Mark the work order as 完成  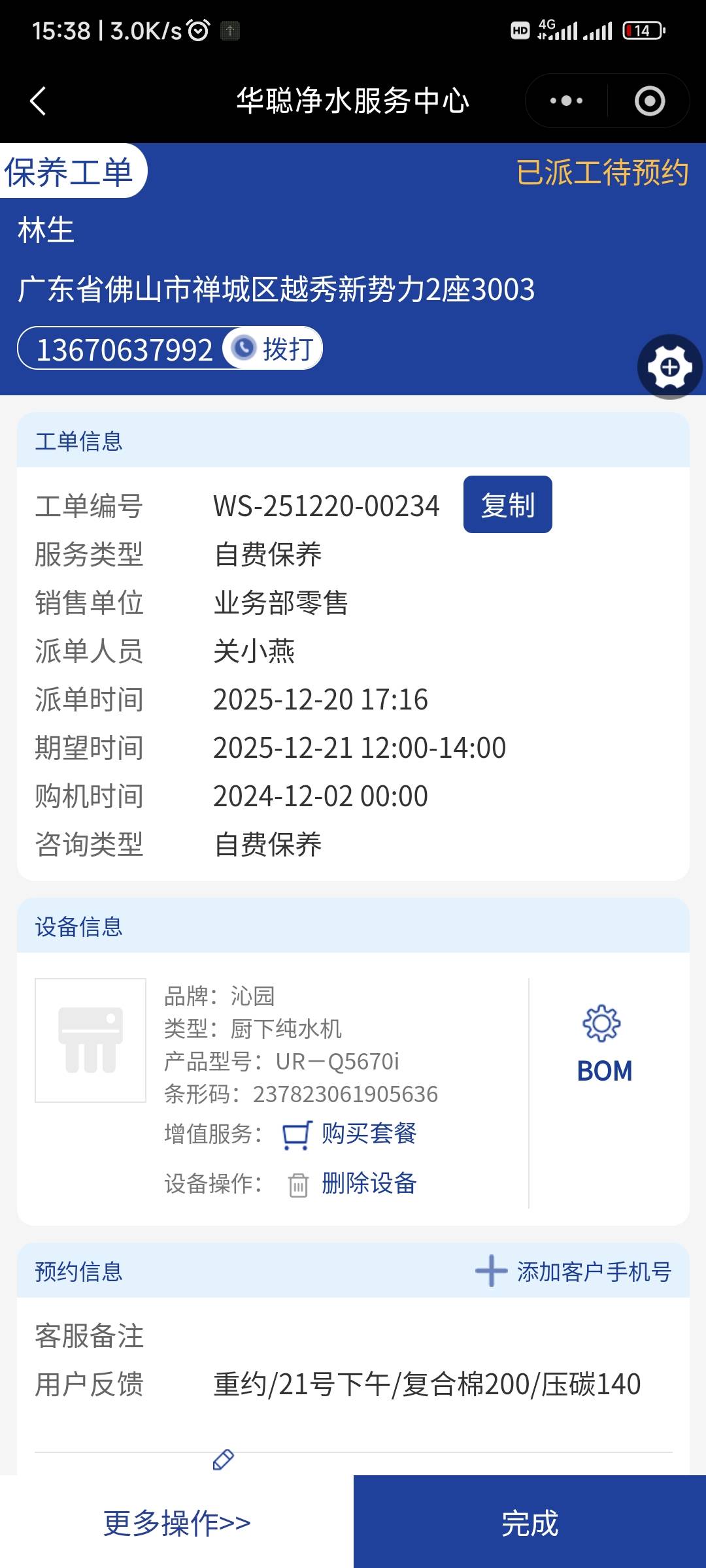click(x=529, y=1523)
